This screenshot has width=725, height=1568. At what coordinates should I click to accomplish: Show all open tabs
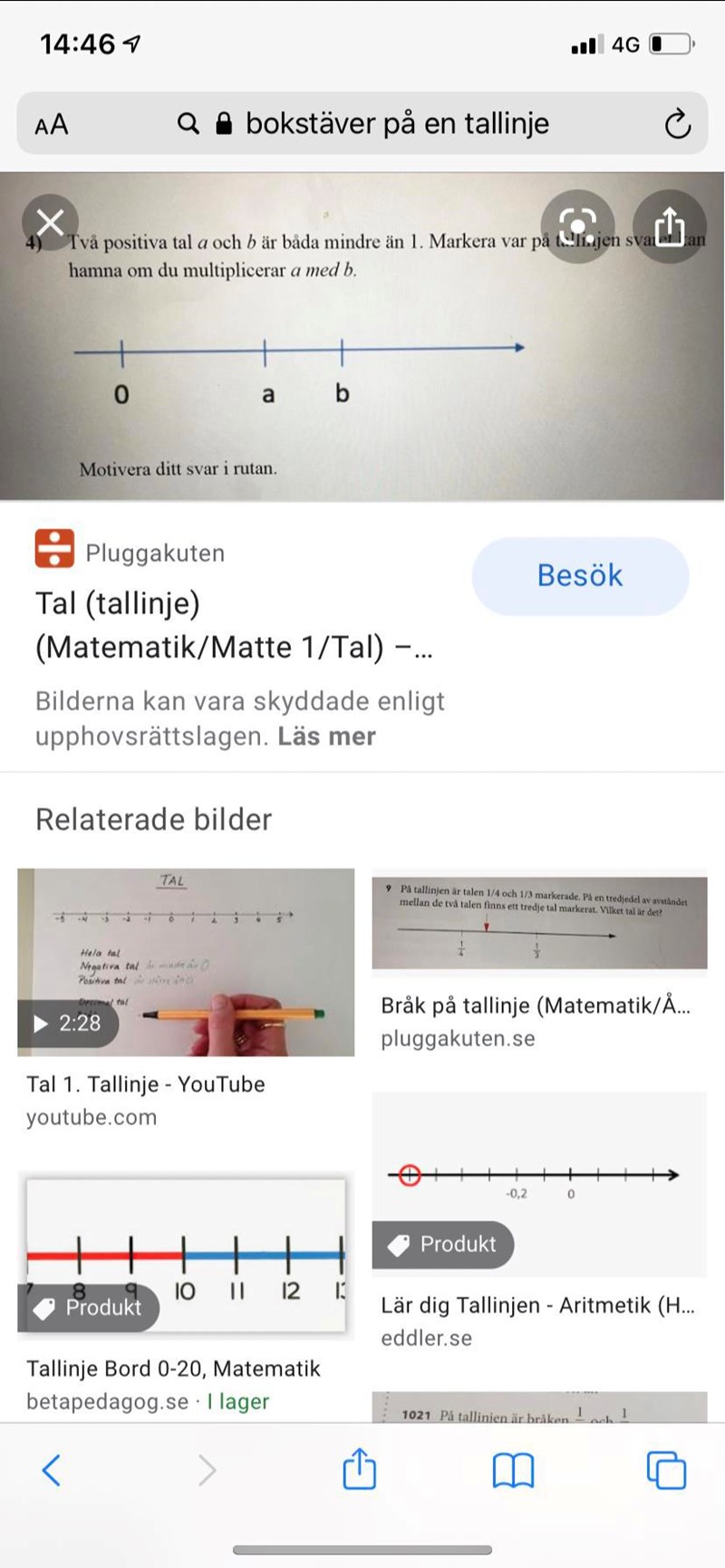tap(666, 1469)
